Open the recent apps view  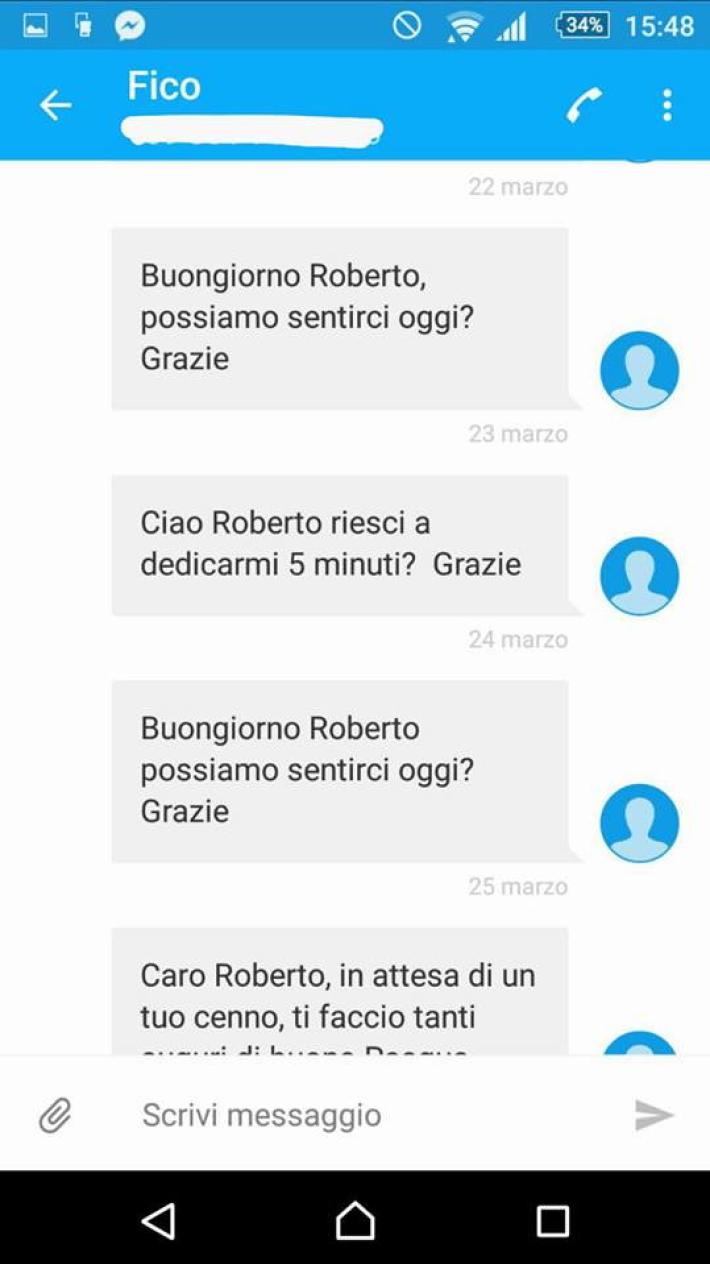552,1220
